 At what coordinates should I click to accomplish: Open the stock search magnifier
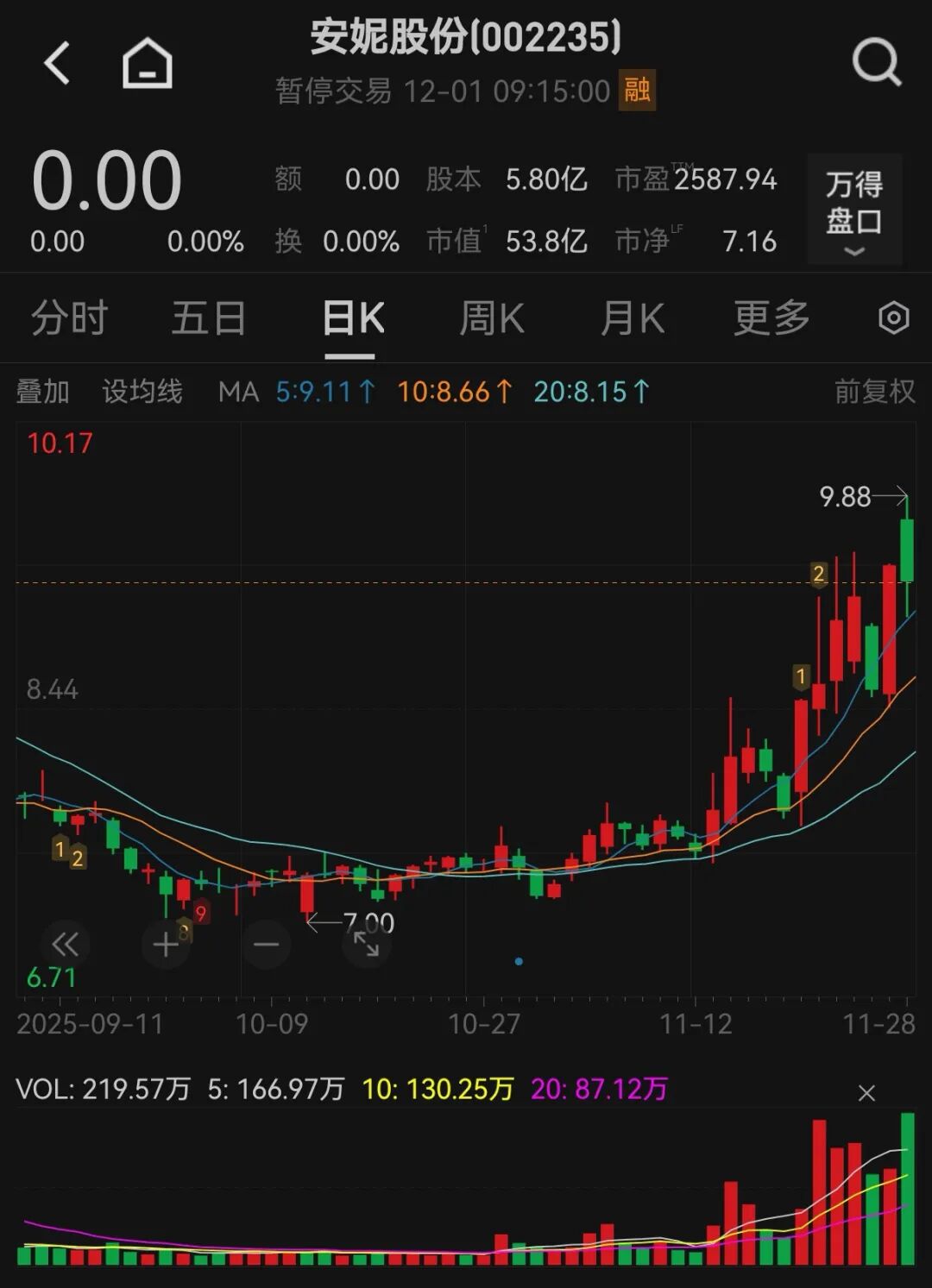pyautogui.click(x=877, y=63)
